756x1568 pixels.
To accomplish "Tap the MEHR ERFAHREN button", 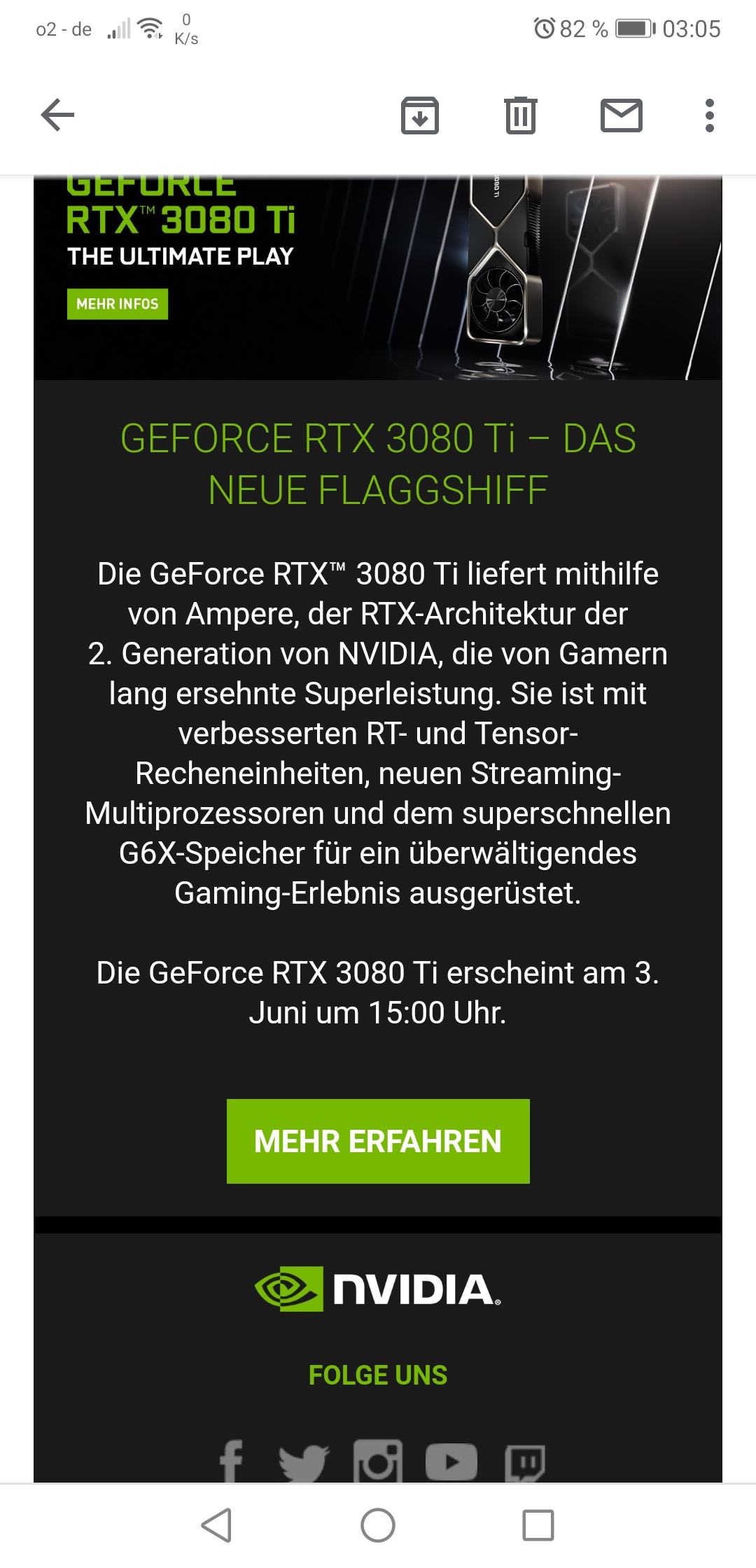I will 378,1141.
